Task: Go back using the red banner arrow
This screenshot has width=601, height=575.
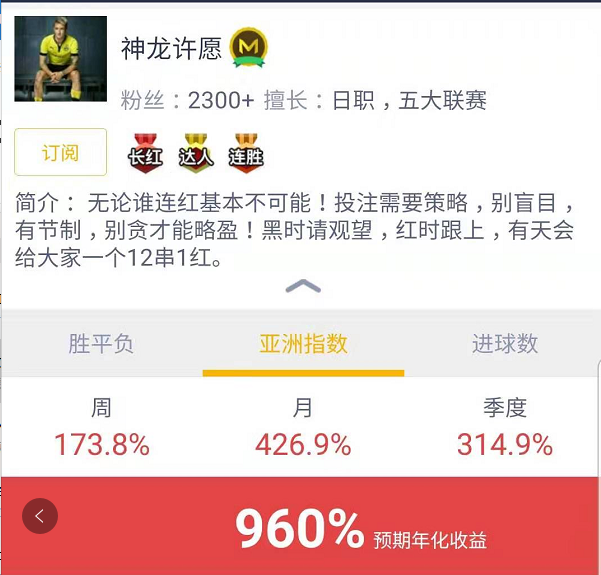Action: 40,516
